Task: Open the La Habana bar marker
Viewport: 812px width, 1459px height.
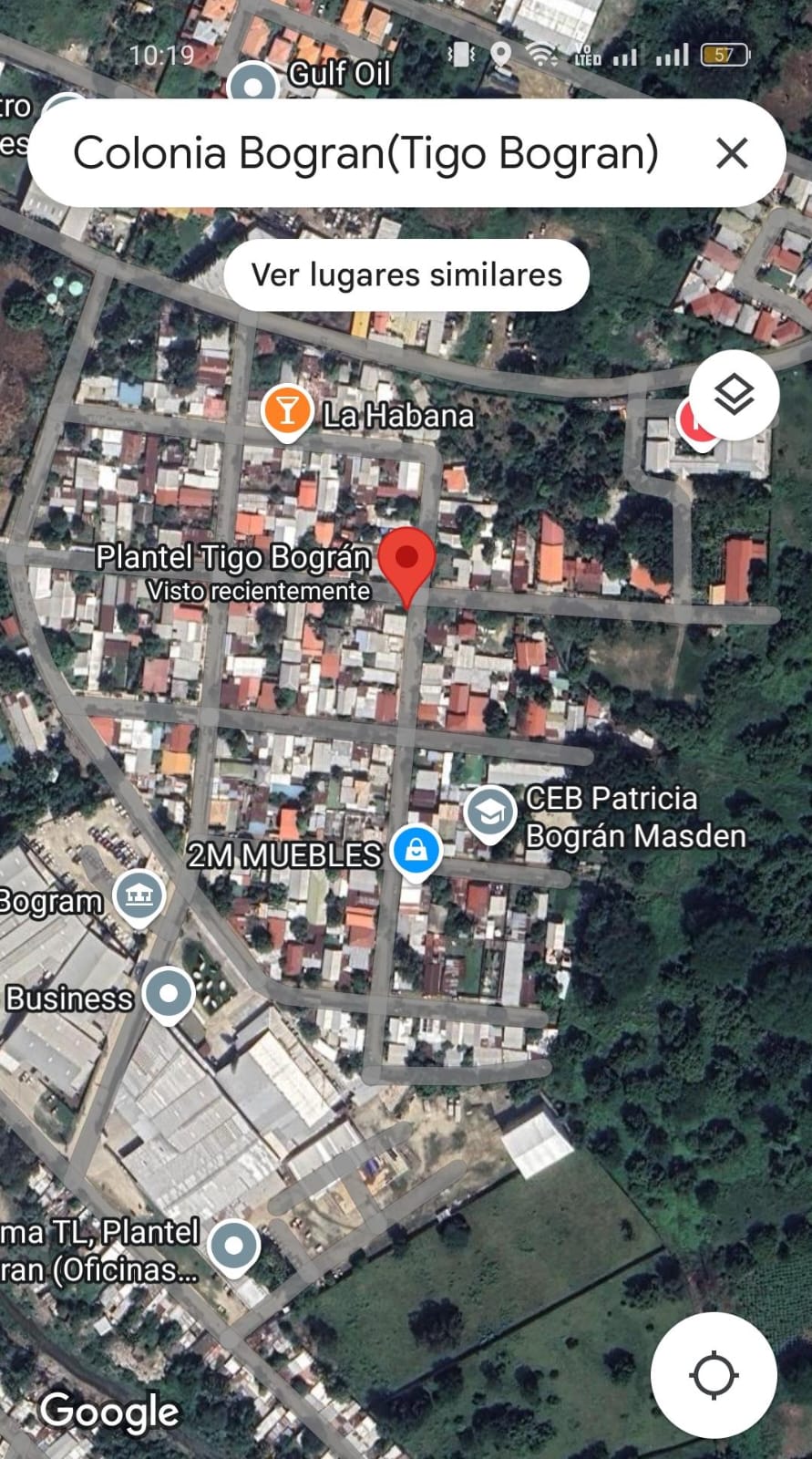Action: [287, 412]
